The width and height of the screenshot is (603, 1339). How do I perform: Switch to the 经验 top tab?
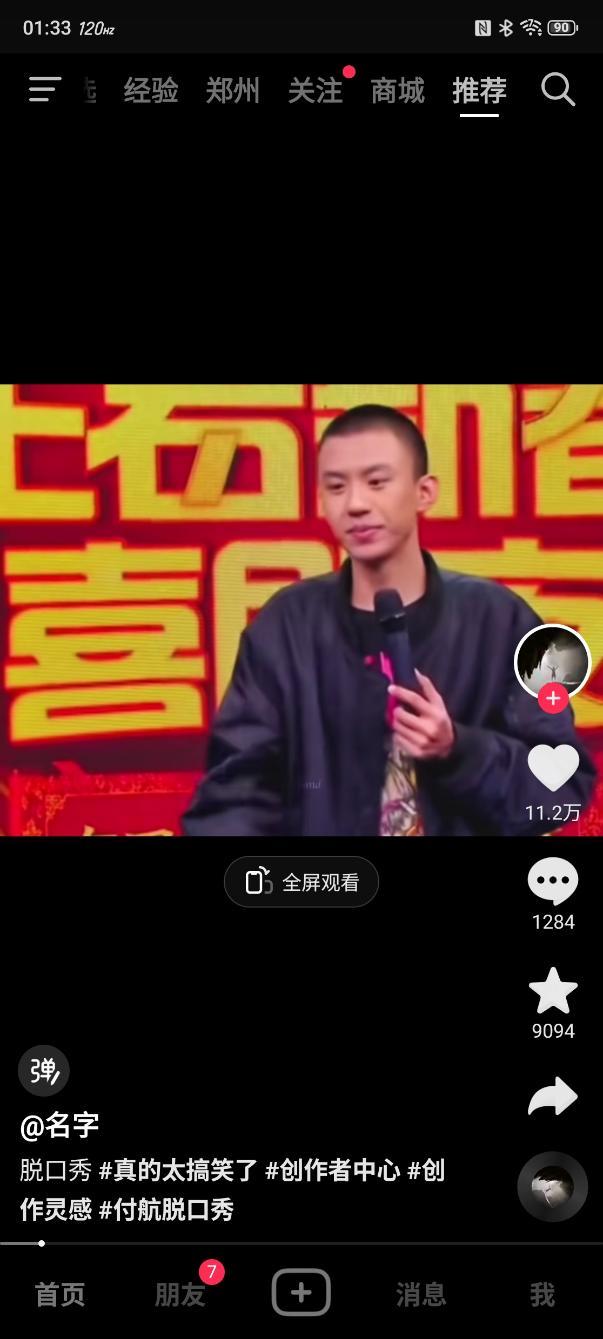(x=151, y=91)
